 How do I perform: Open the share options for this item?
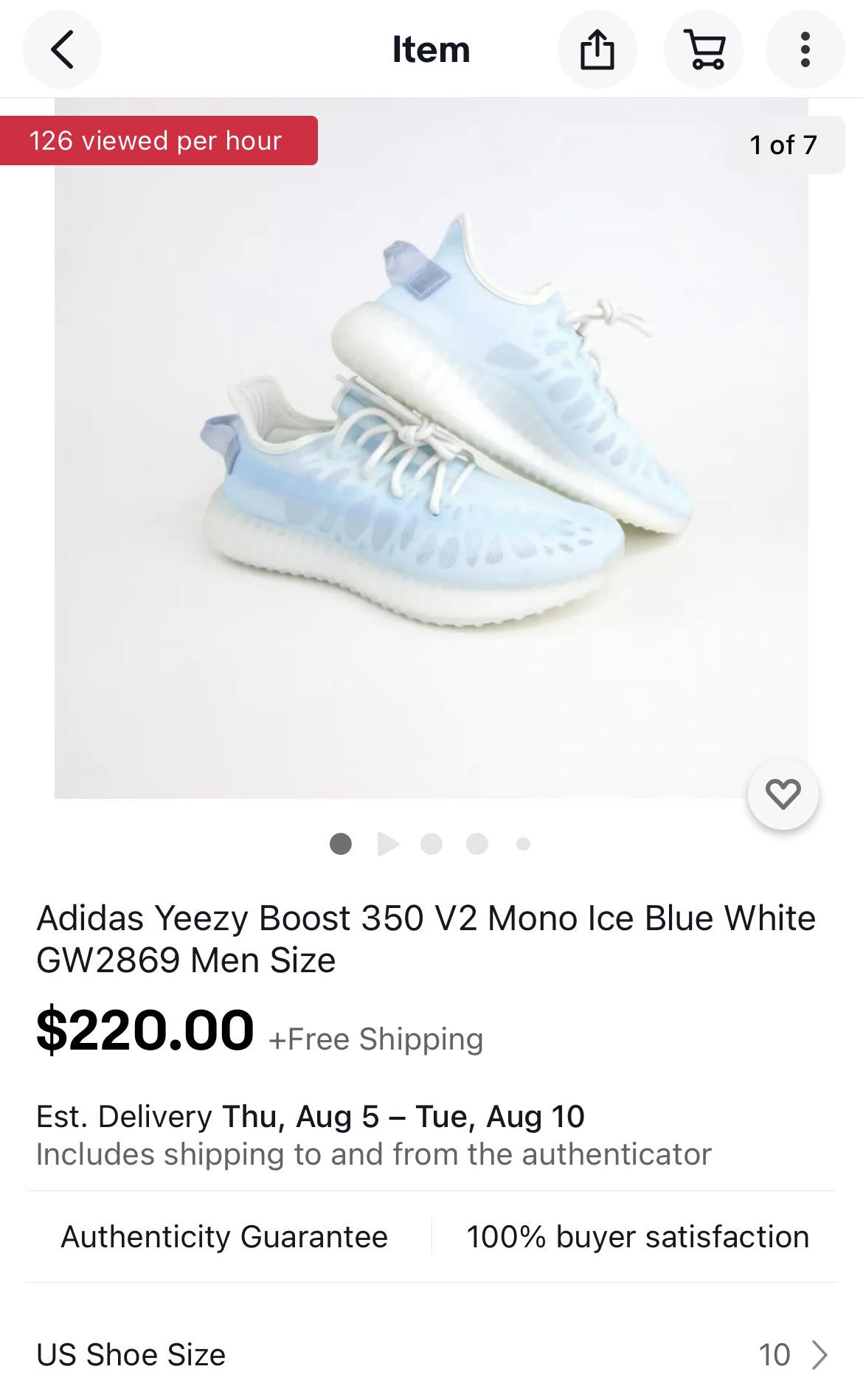pos(597,49)
